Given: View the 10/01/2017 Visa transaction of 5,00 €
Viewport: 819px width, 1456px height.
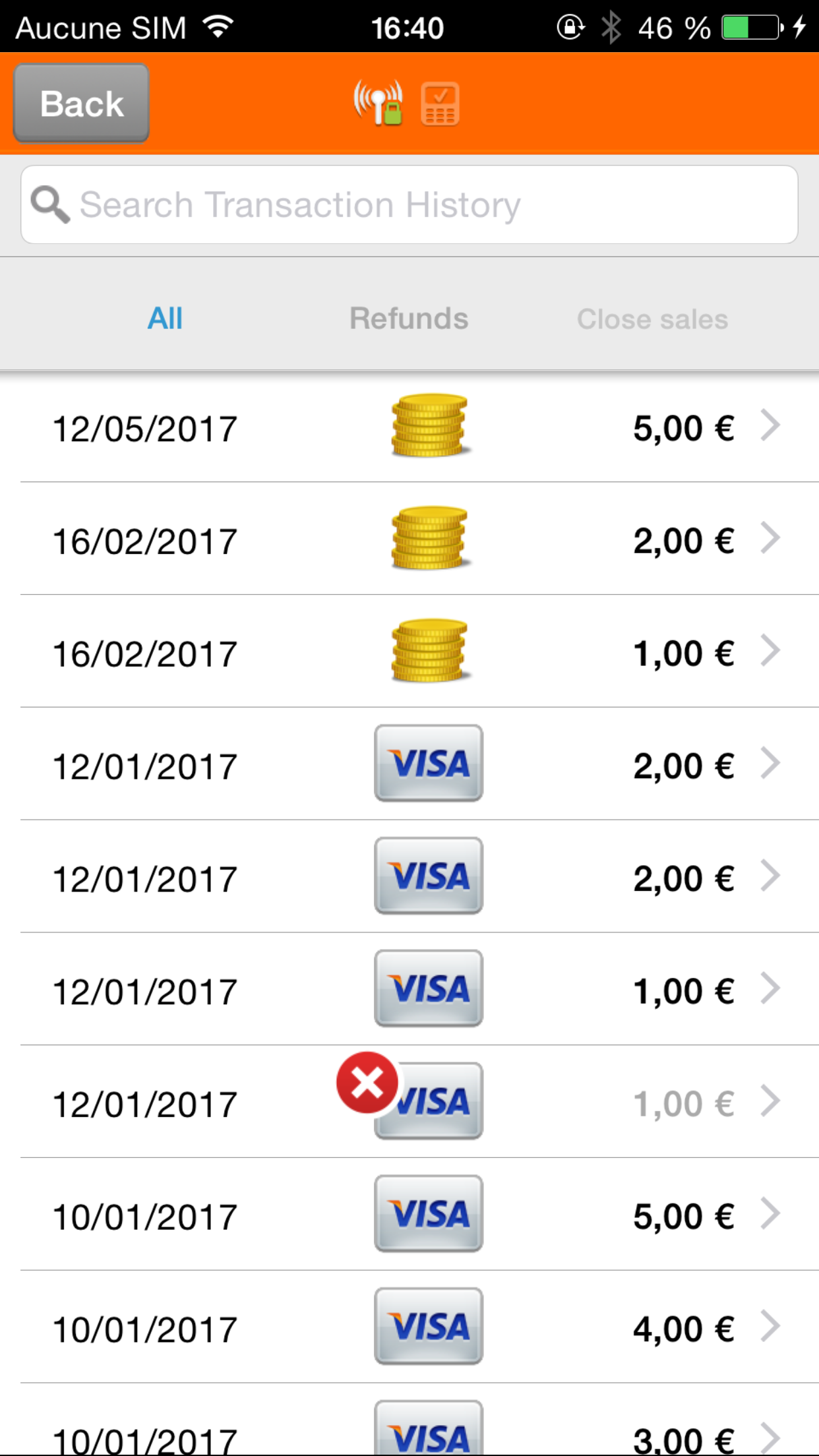Looking at the screenshot, I should coord(409,1215).
